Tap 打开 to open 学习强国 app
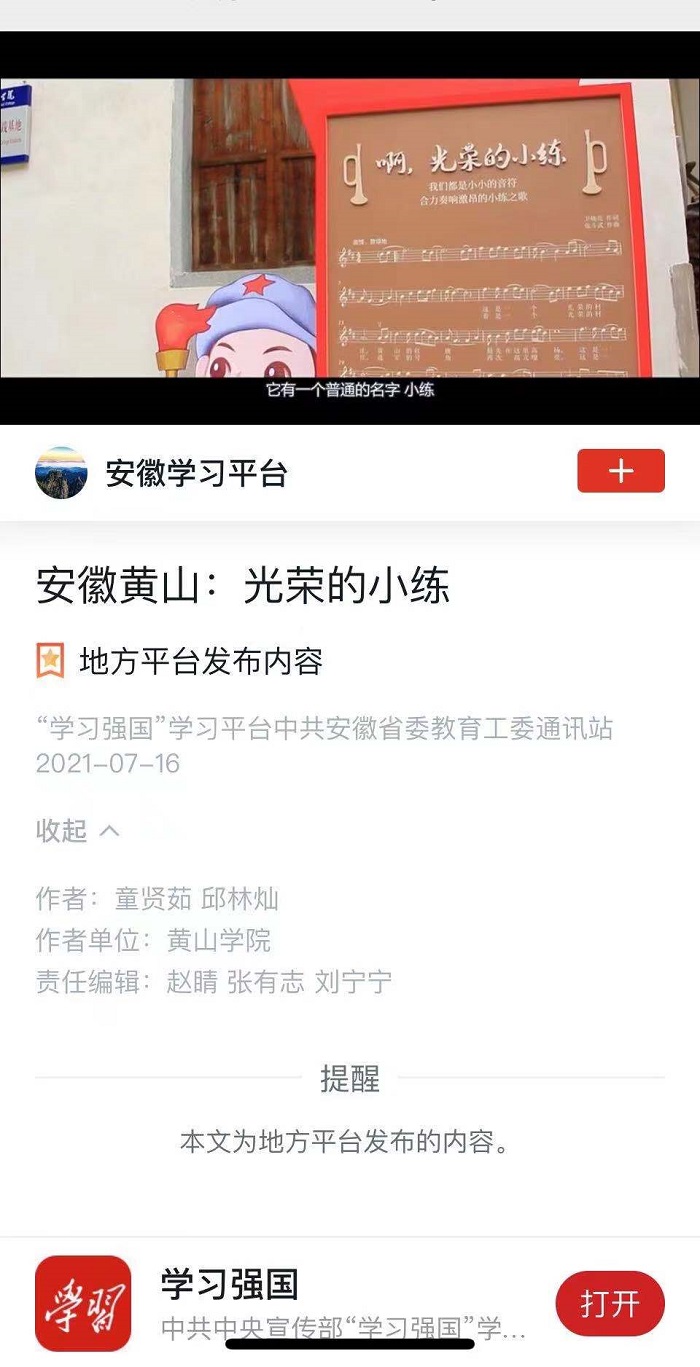The height and width of the screenshot is (1367, 700). click(609, 1303)
